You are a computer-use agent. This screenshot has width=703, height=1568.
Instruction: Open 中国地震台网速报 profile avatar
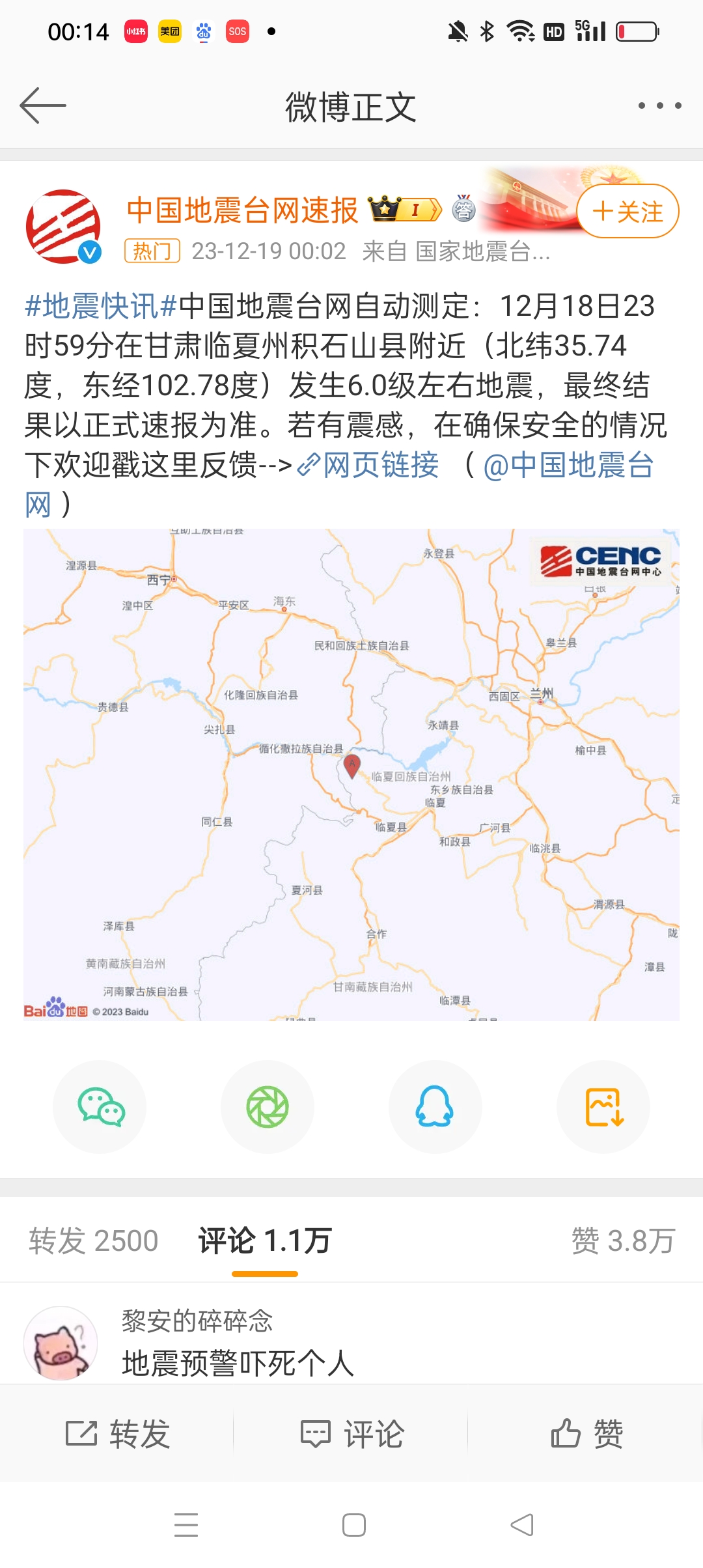click(x=63, y=227)
